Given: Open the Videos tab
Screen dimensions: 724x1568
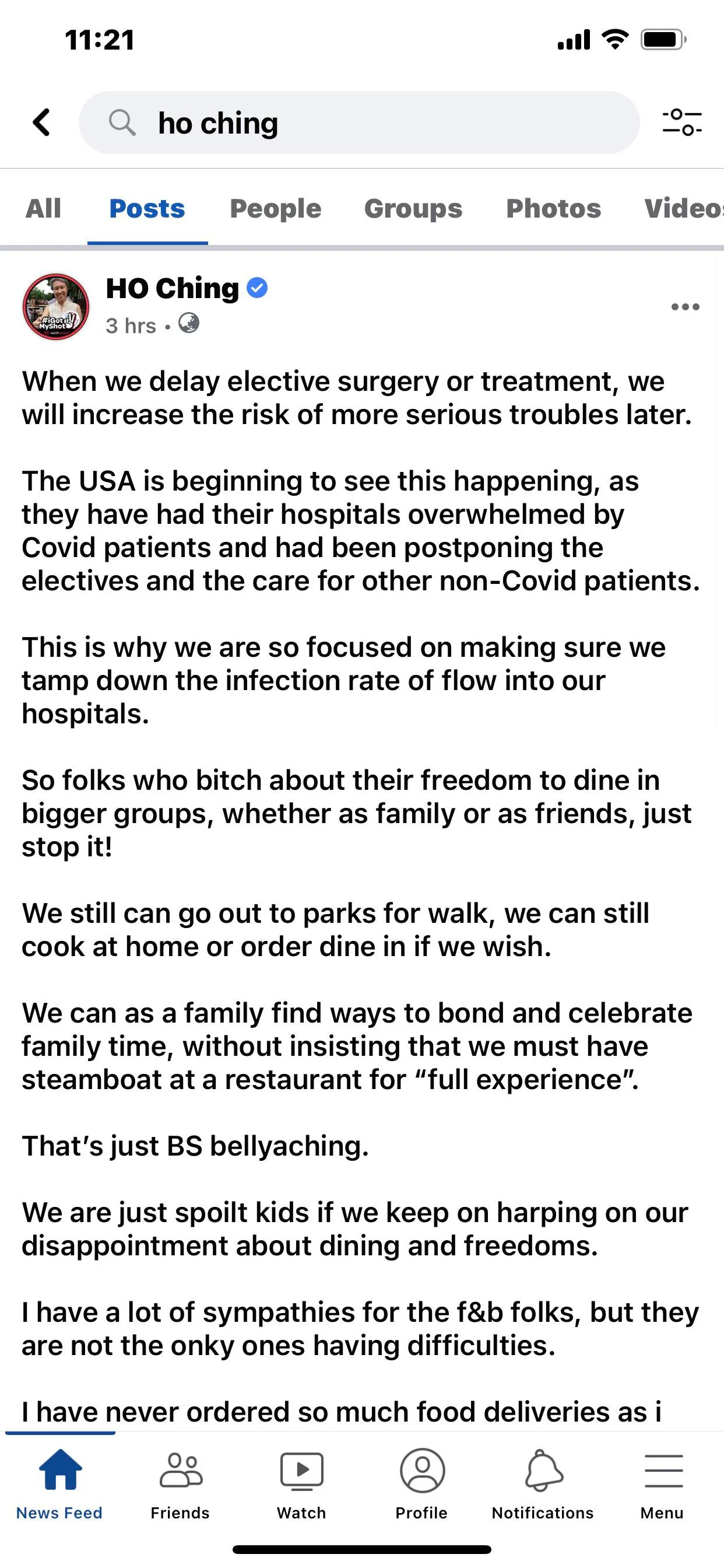Looking at the screenshot, I should pyautogui.click(x=683, y=209).
